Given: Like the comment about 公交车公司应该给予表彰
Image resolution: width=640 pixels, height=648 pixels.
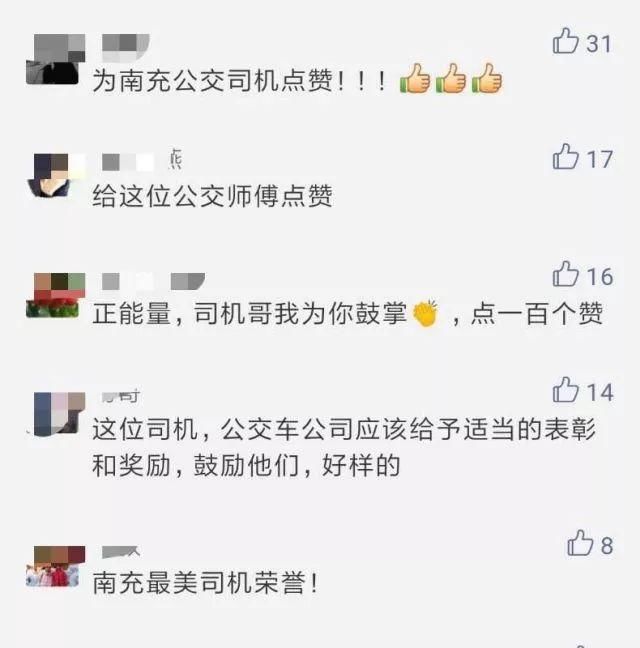Looking at the screenshot, I should pyautogui.click(x=566, y=390).
